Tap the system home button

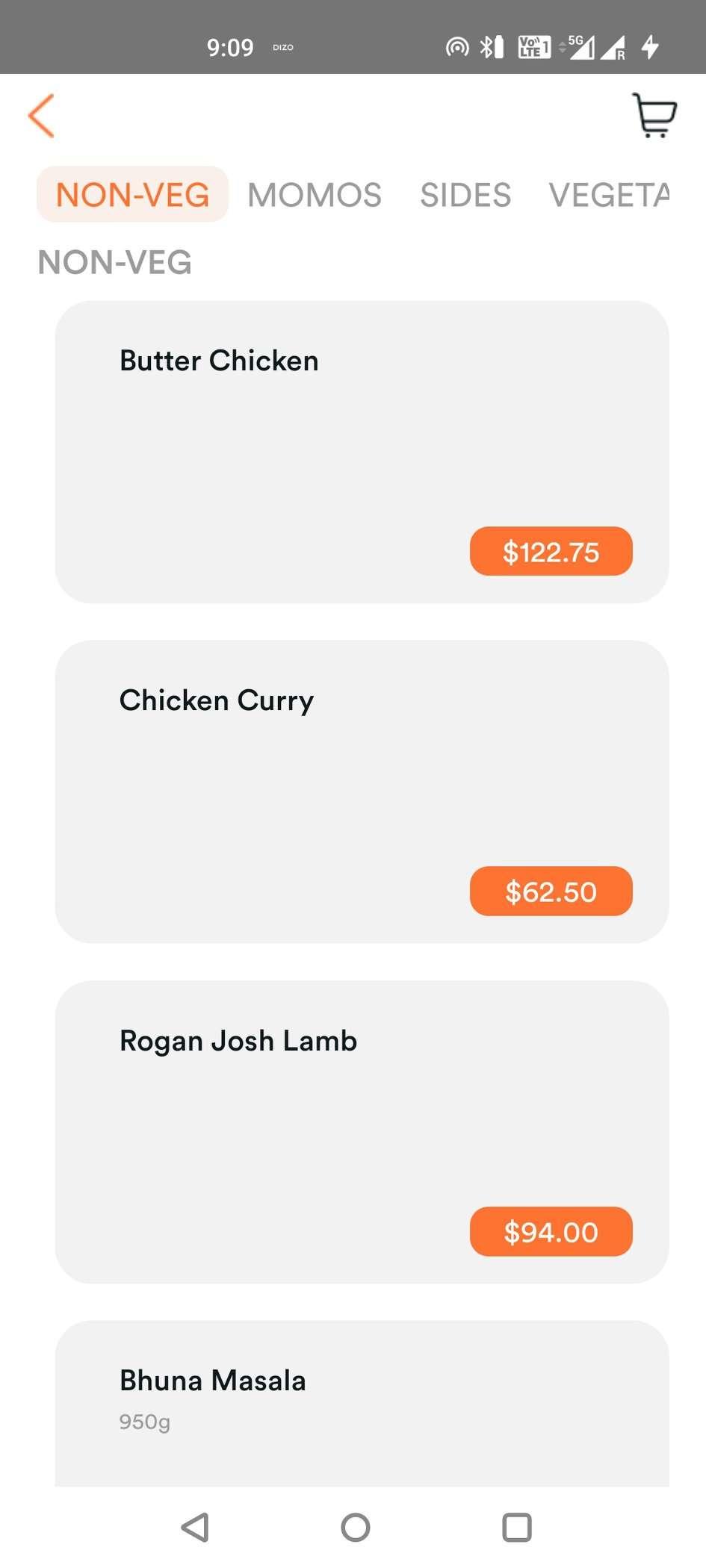coord(356,1527)
